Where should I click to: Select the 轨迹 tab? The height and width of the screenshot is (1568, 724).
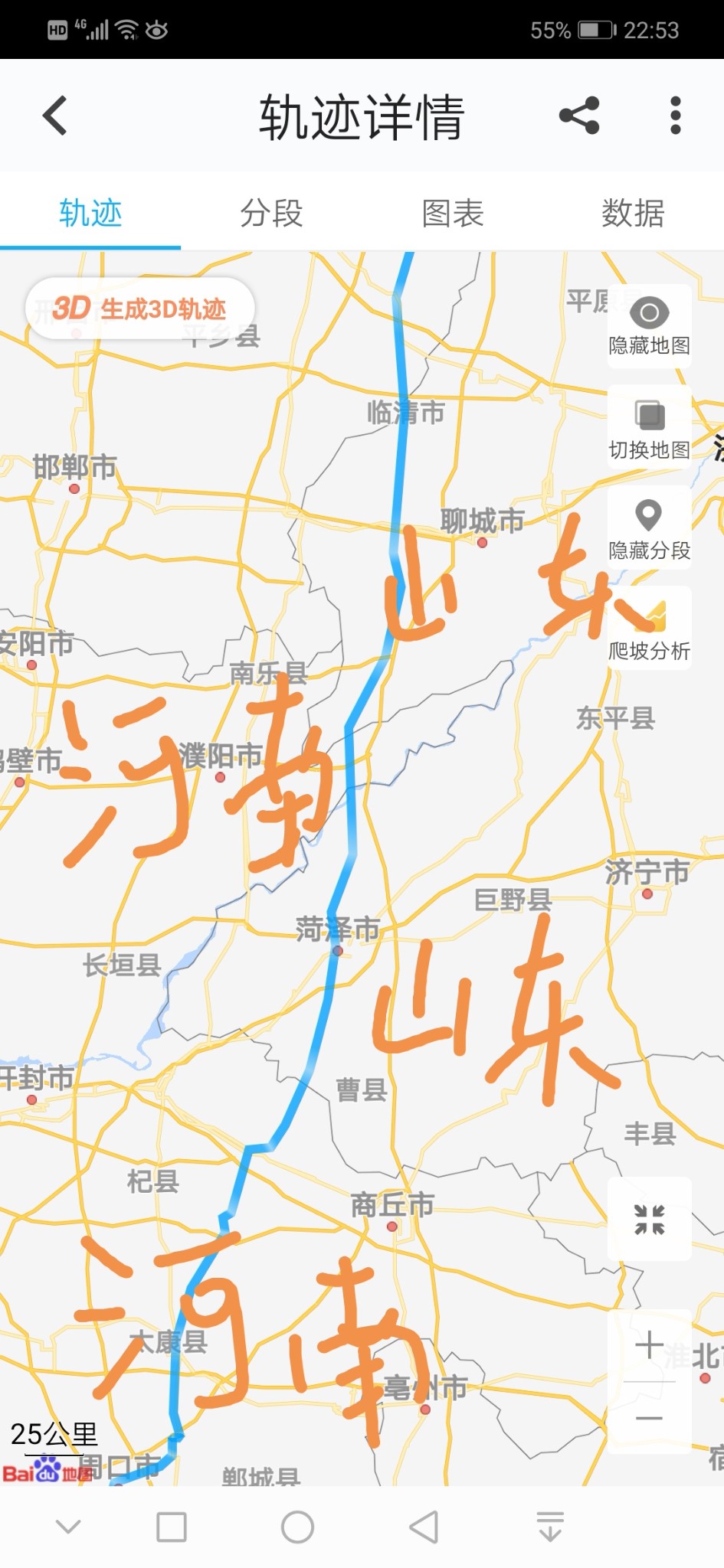(x=90, y=213)
